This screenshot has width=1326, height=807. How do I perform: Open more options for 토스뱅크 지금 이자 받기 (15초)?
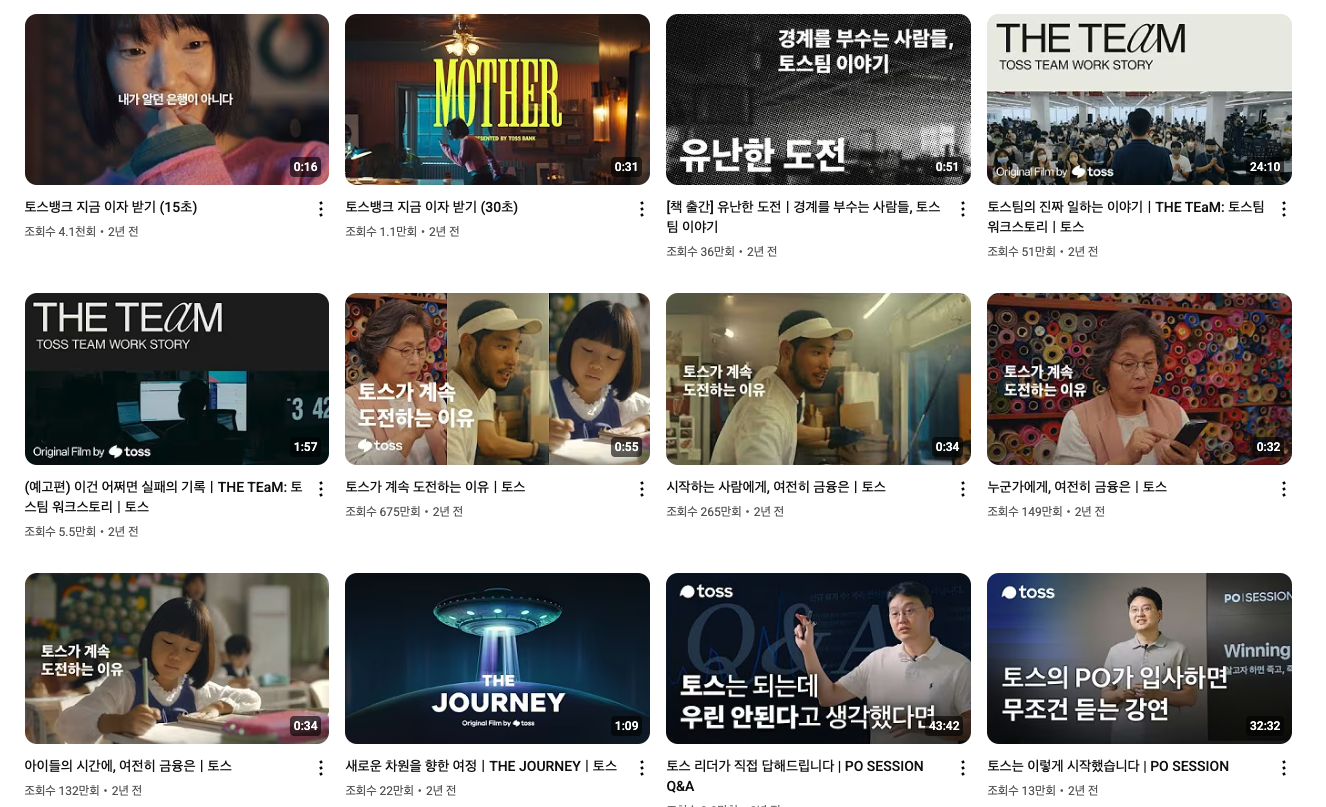pyautogui.click(x=321, y=209)
